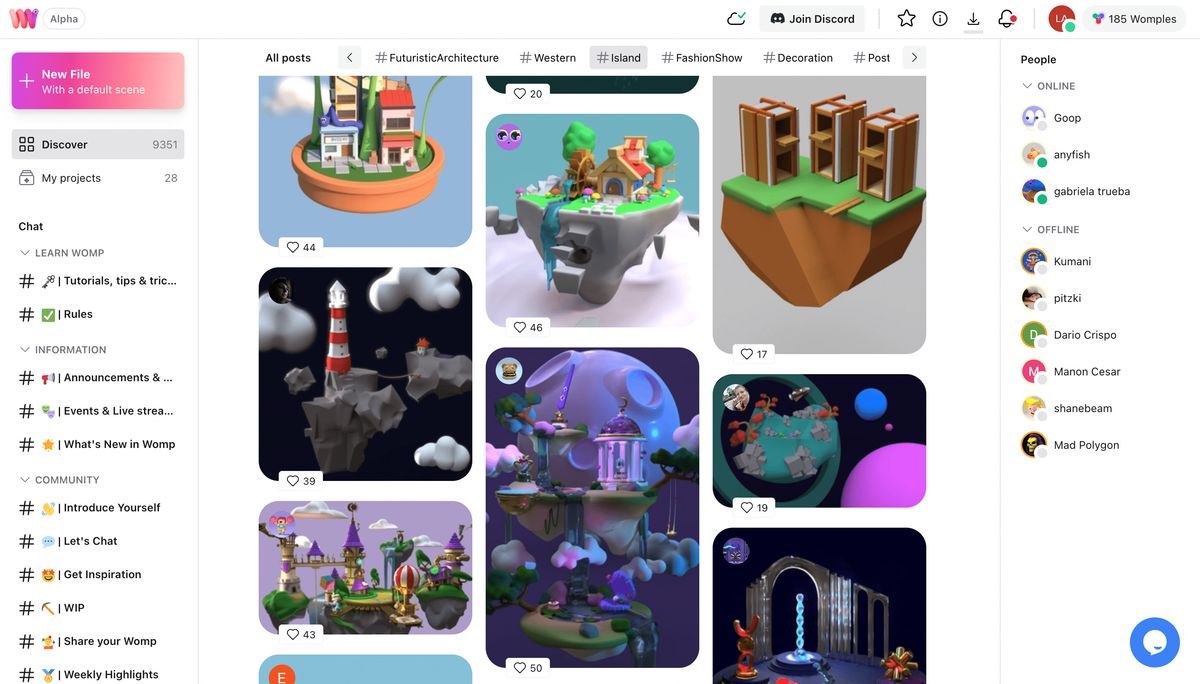Create a New File with default scene
1200x684 pixels.
97,81
